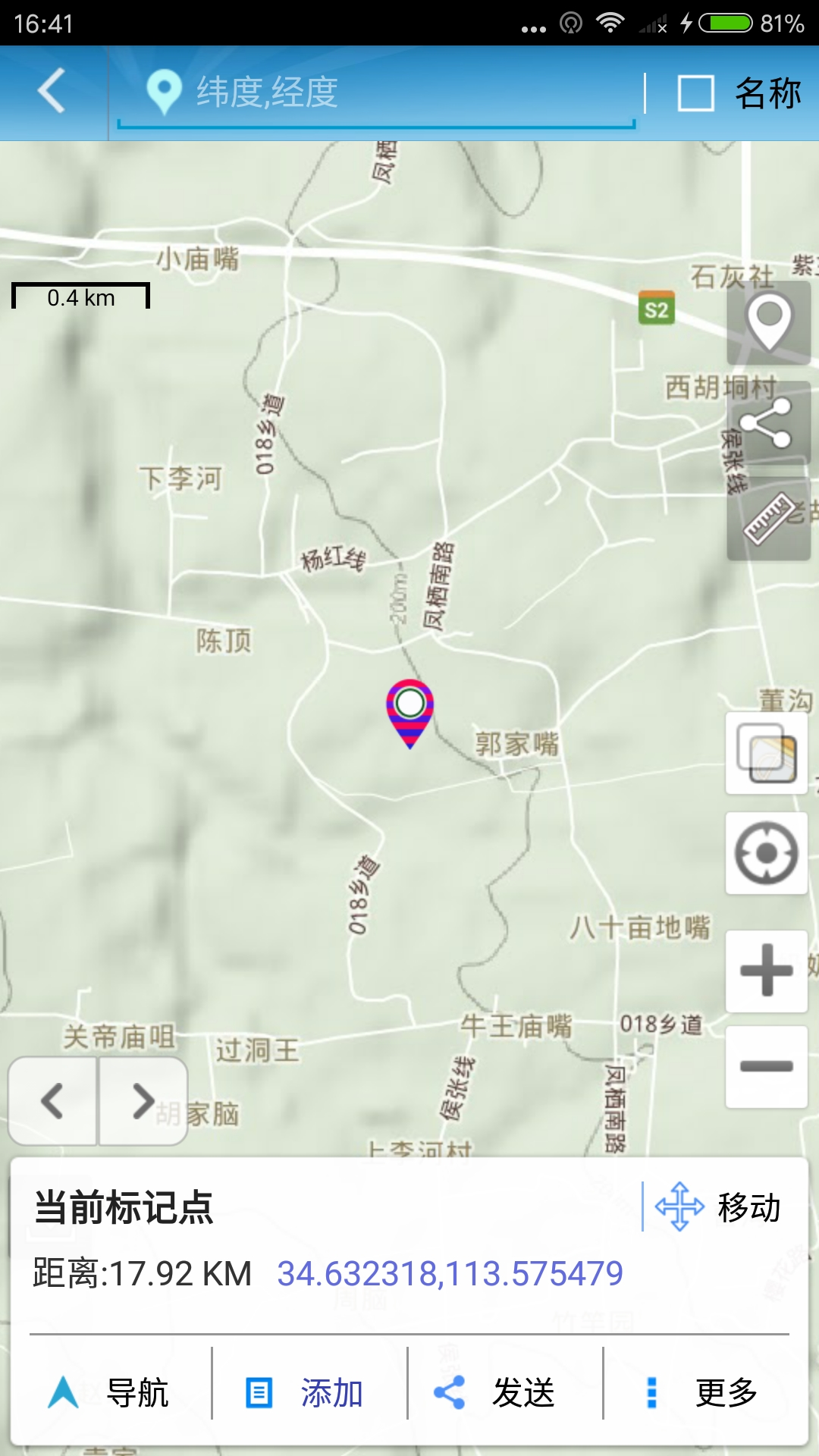The width and height of the screenshot is (819, 1456).
Task: Open the coordinates link 34.632318,113.575479
Action: click(453, 1271)
